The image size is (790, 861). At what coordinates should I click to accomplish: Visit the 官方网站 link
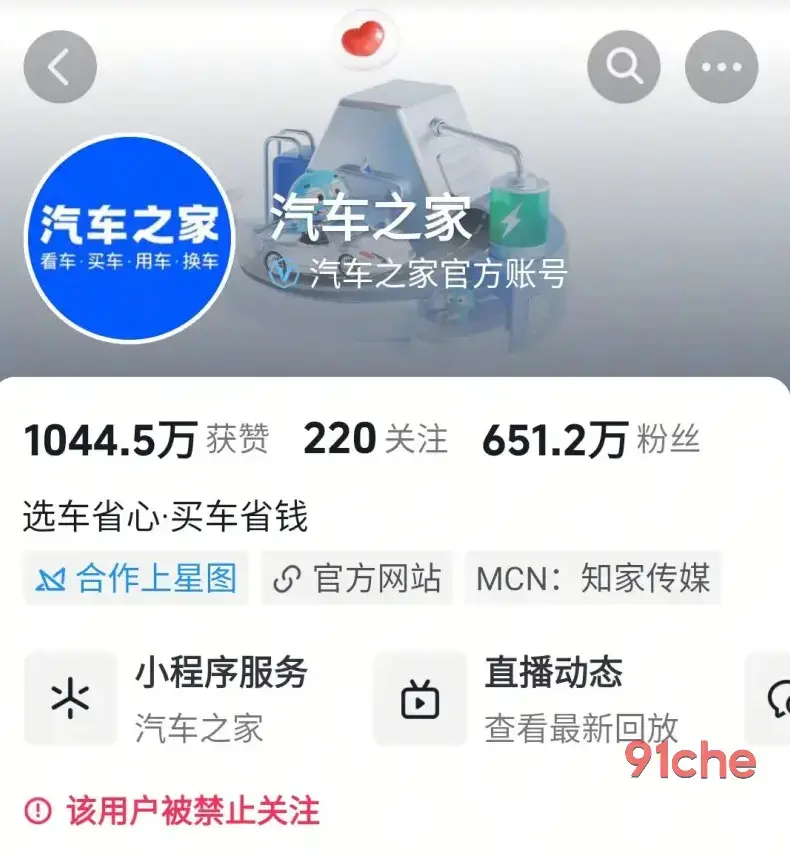click(x=357, y=578)
